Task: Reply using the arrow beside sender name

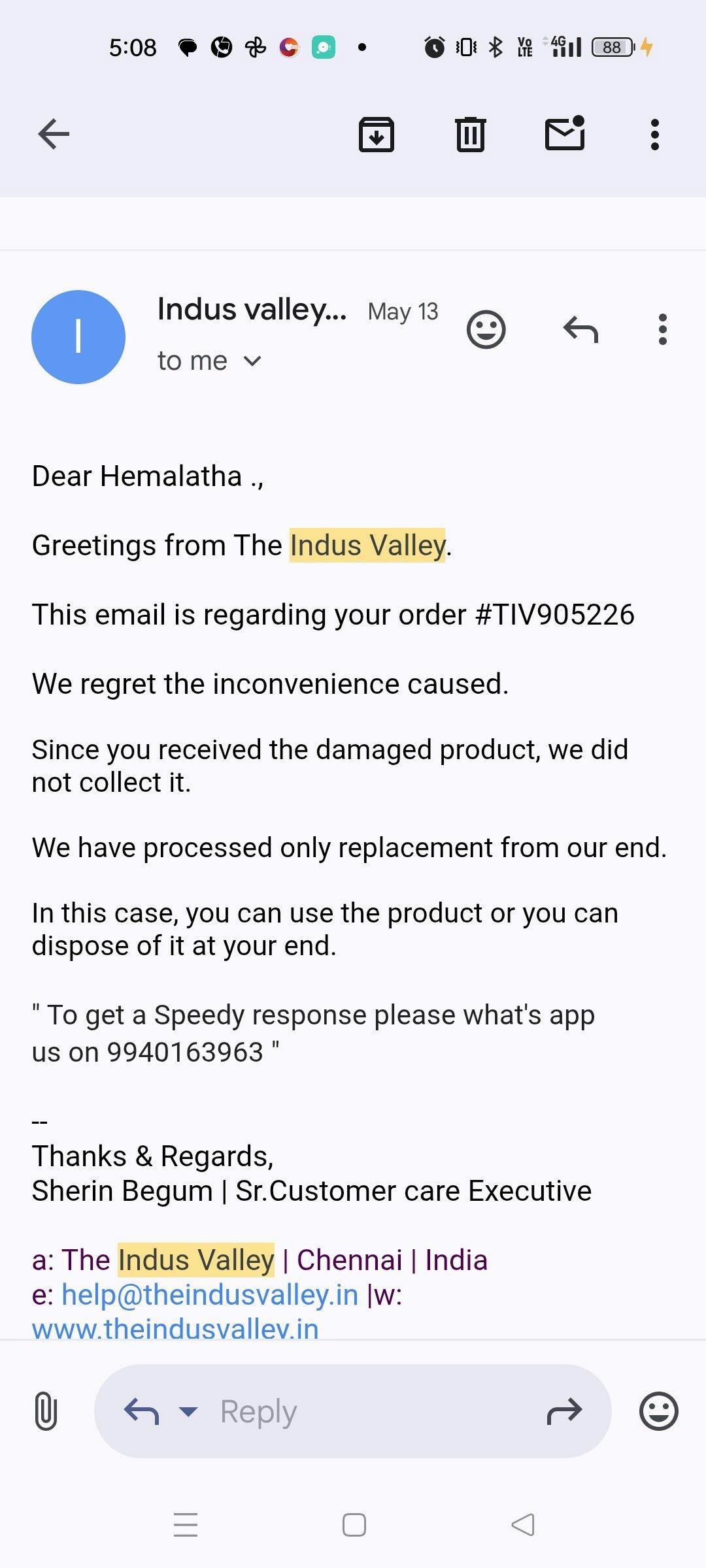Action: pyautogui.click(x=580, y=329)
